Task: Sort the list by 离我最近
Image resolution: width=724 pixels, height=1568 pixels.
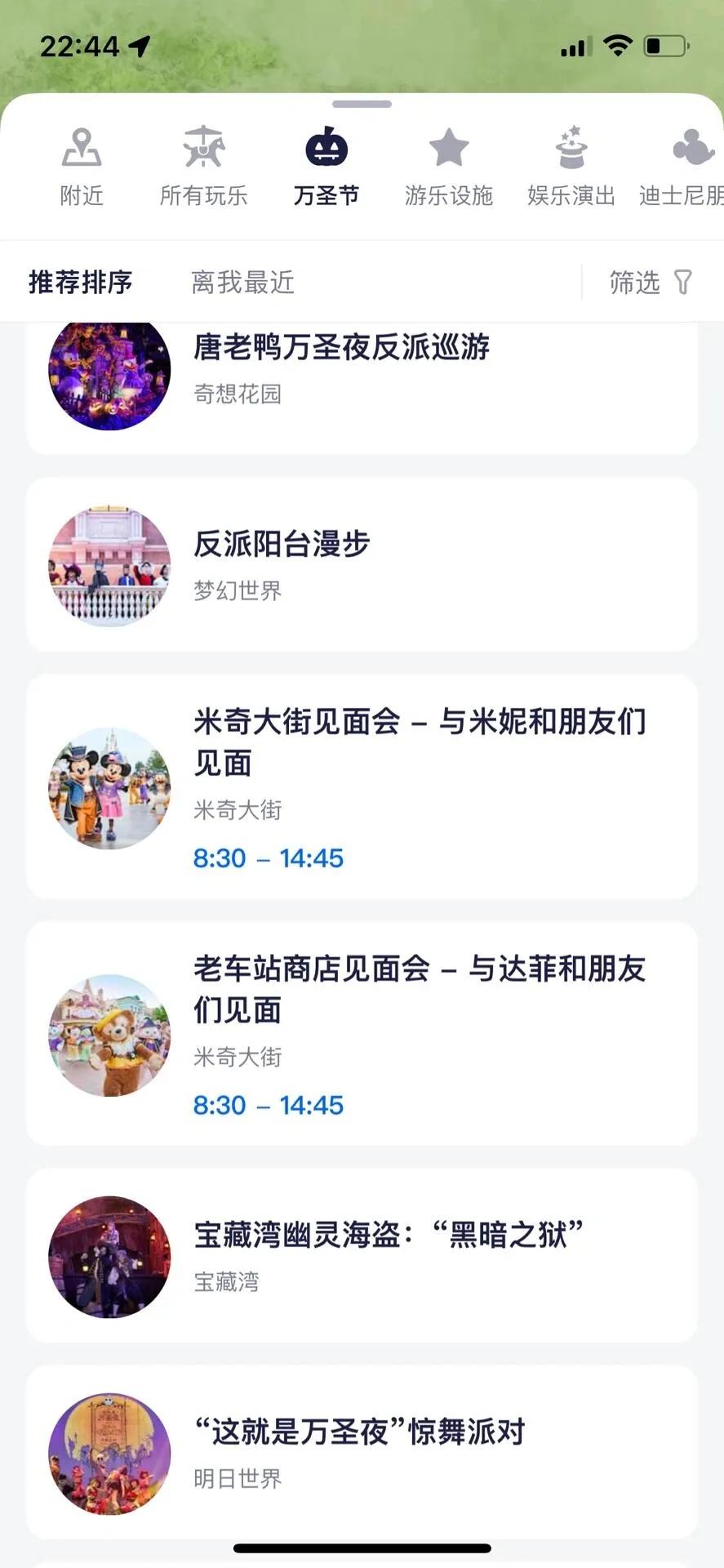Action: tap(242, 283)
